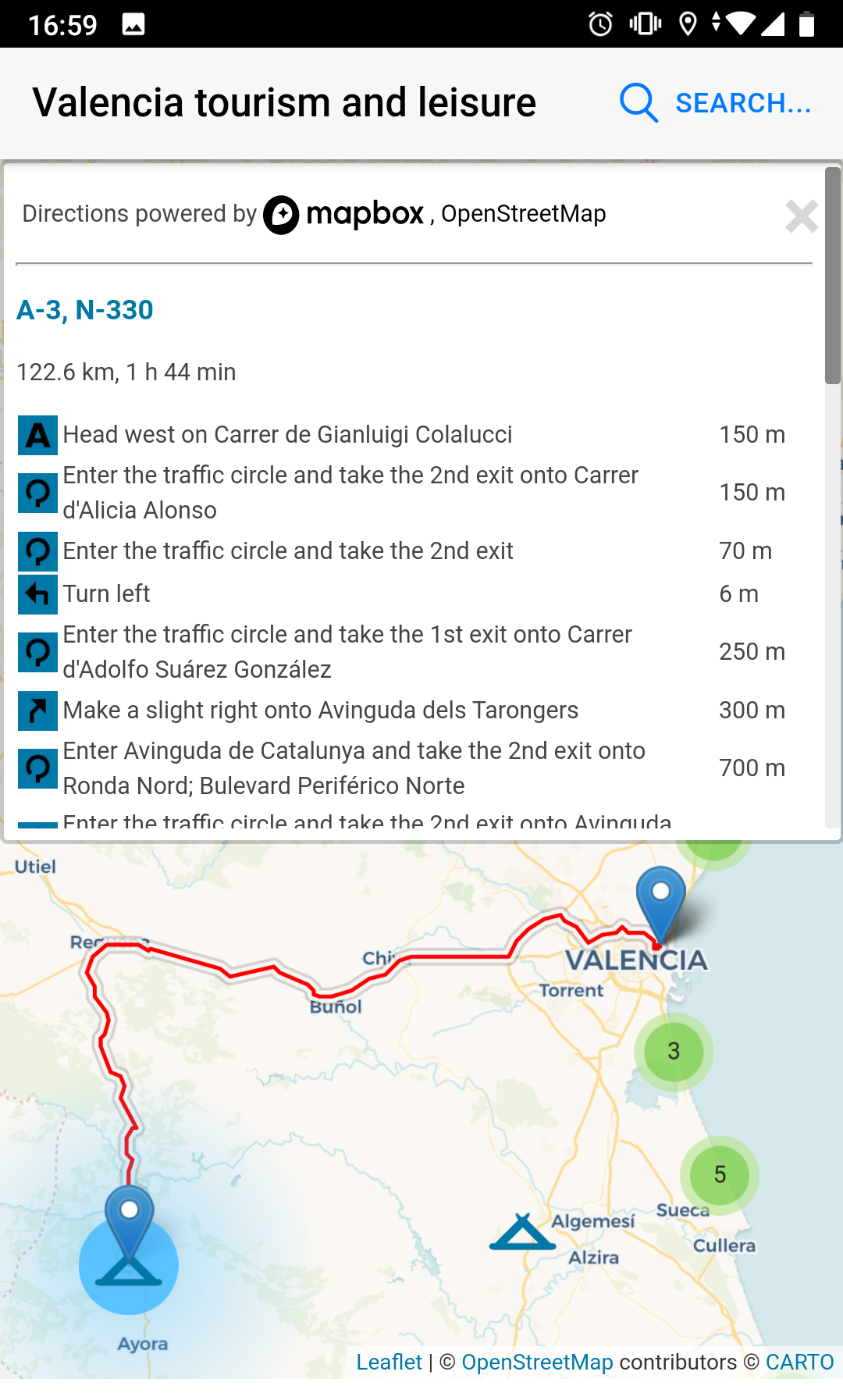
Task: Open the search magnifier
Action: click(638, 103)
